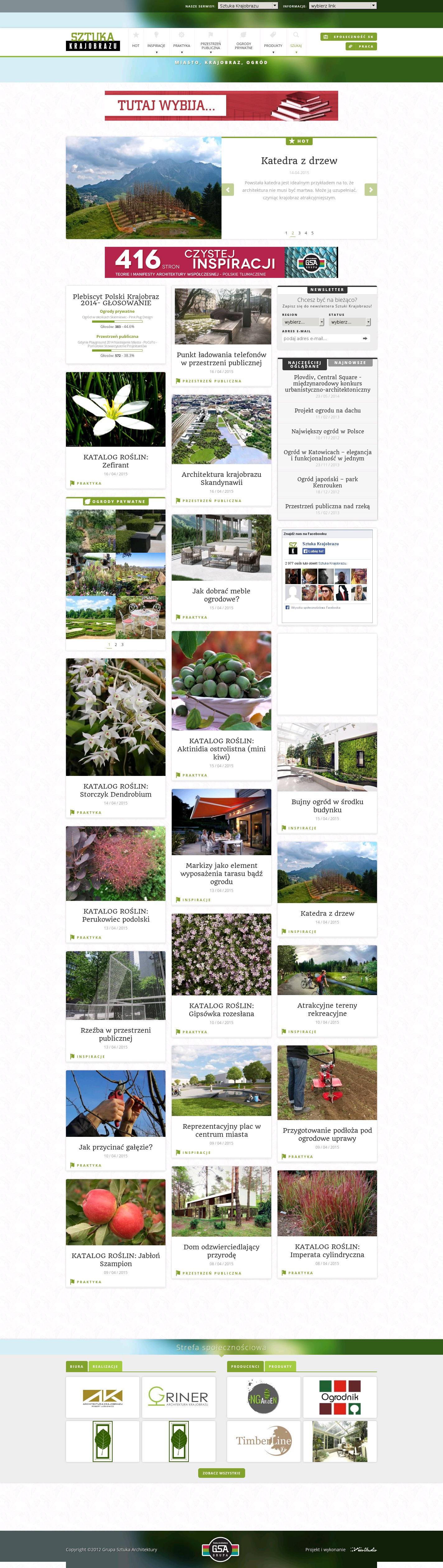Viewport: 443px width, 1568px height.
Task: Switch to the Produkty tab in social zone
Action: (x=280, y=1367)
